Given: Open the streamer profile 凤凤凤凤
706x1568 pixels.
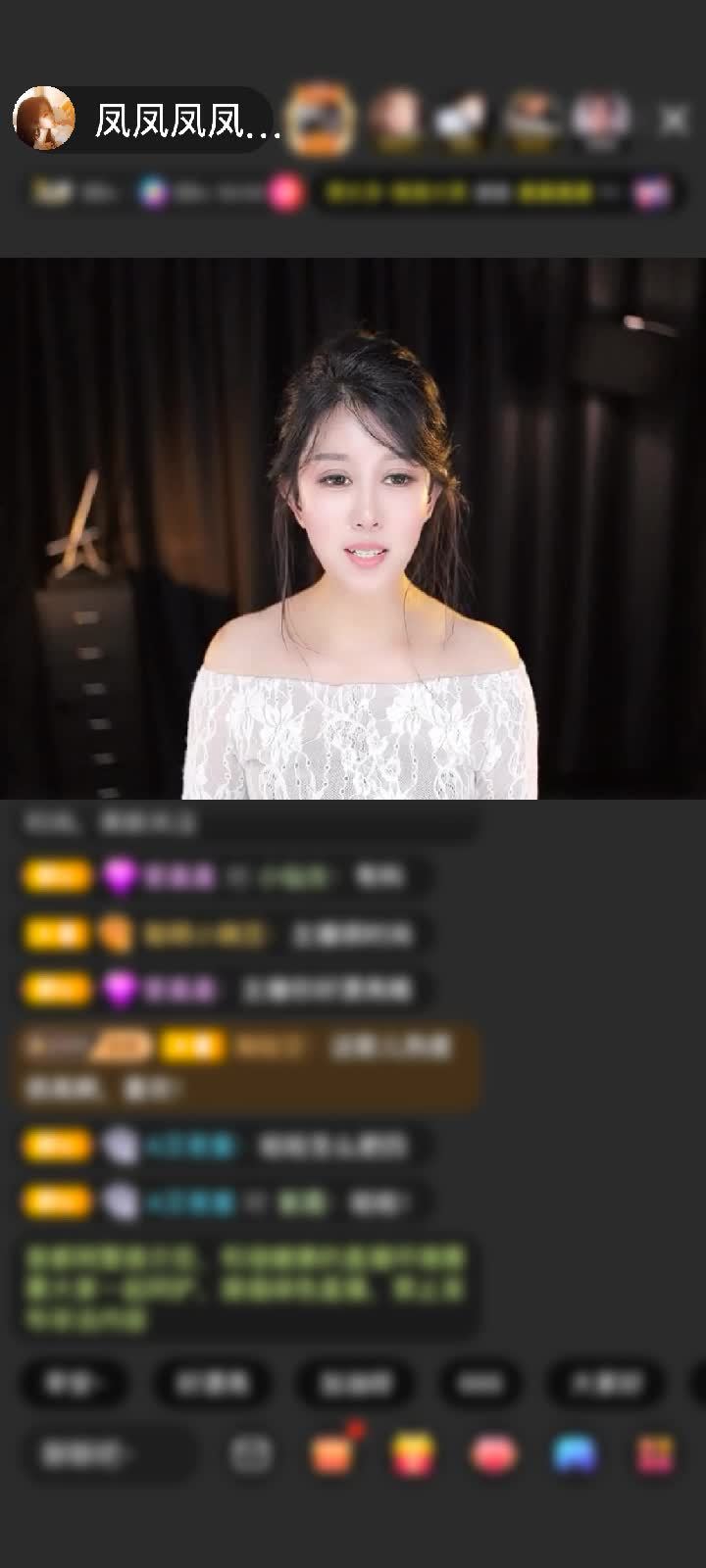Looking at the screenshot, I should pyautogui.click(x=147, y=120).
